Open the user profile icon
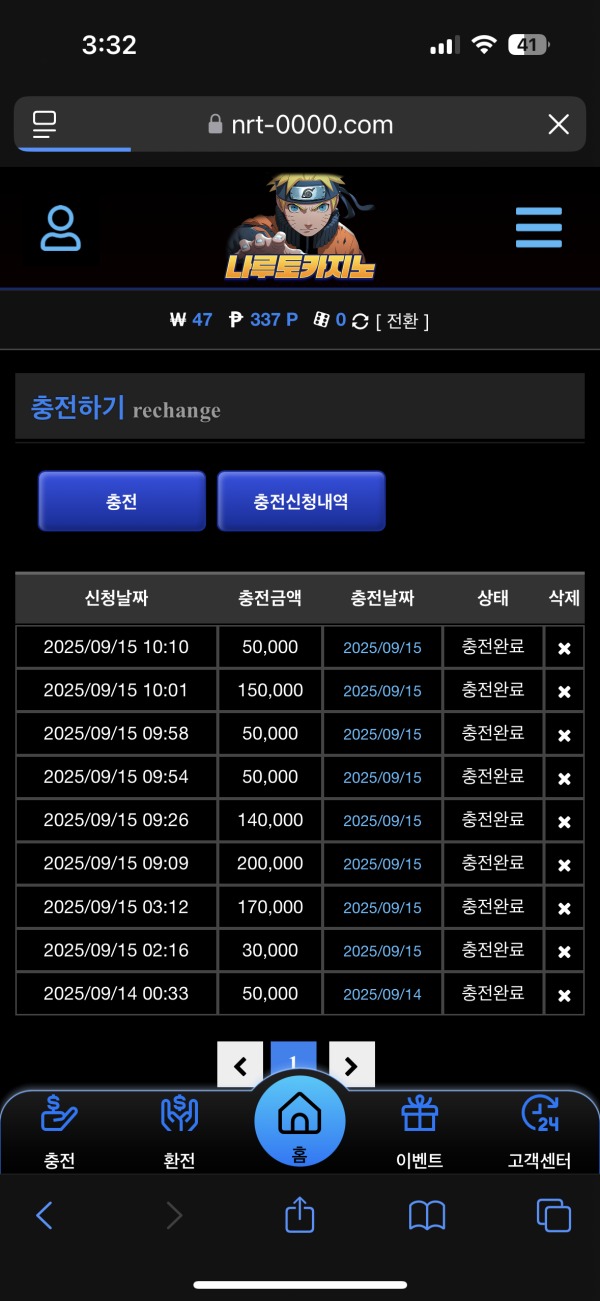 61,228
